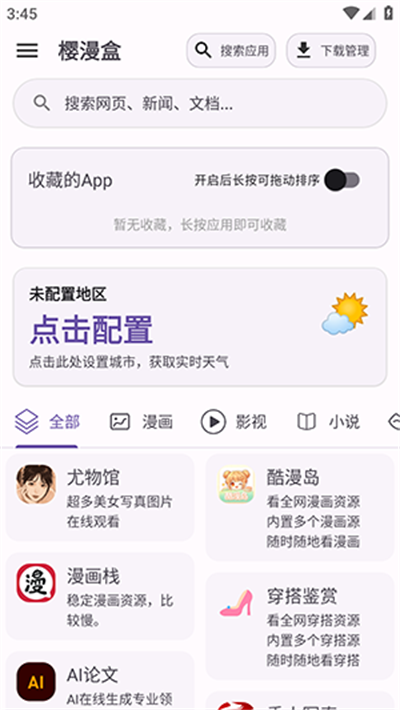Open the AI论文 app card

(x=100, y=681)
